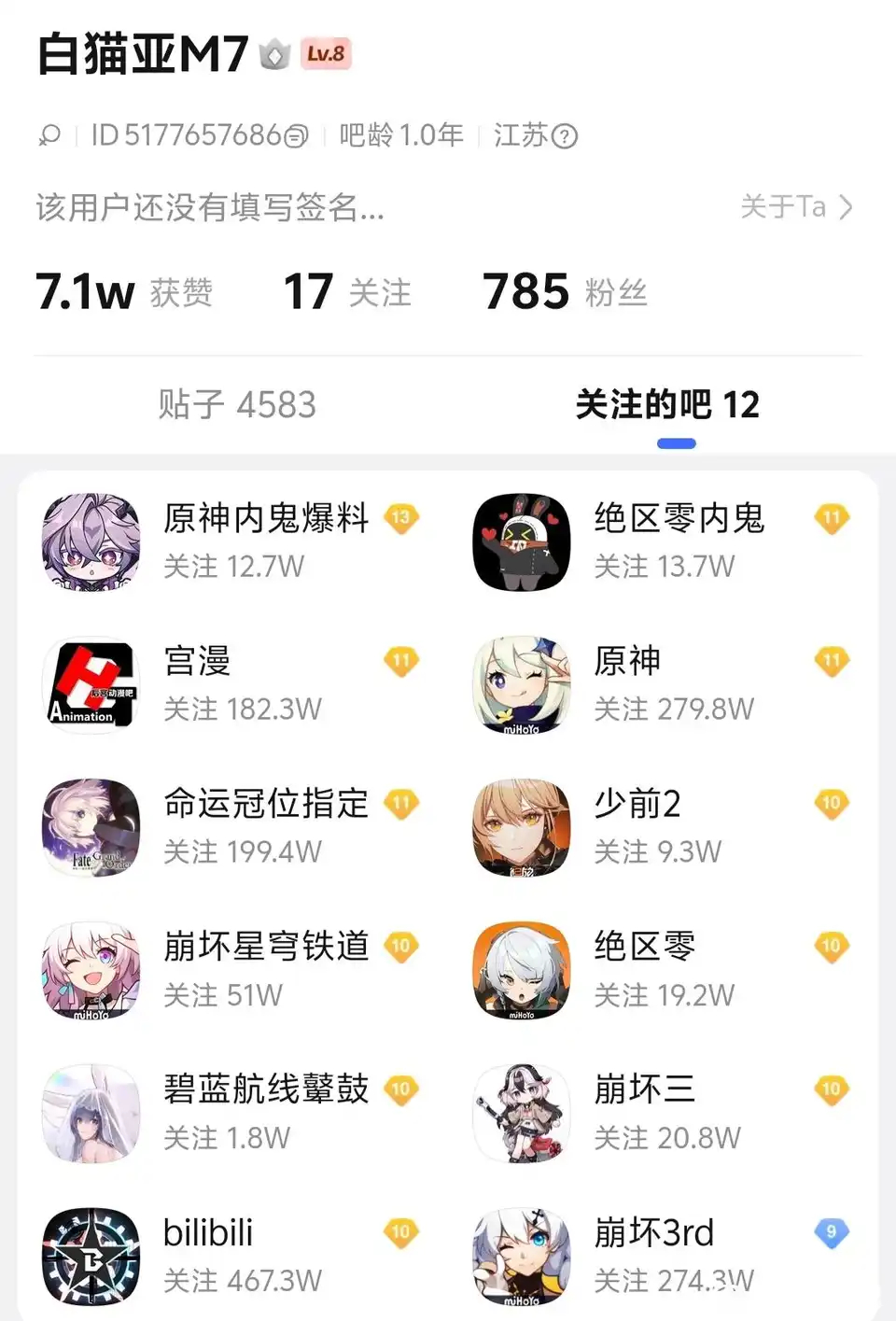Image resolution: width=896 pixels, height=1321 pixels.
Task: Select the 关注的吧 12 tab
Action: click(x=667, y=404)
